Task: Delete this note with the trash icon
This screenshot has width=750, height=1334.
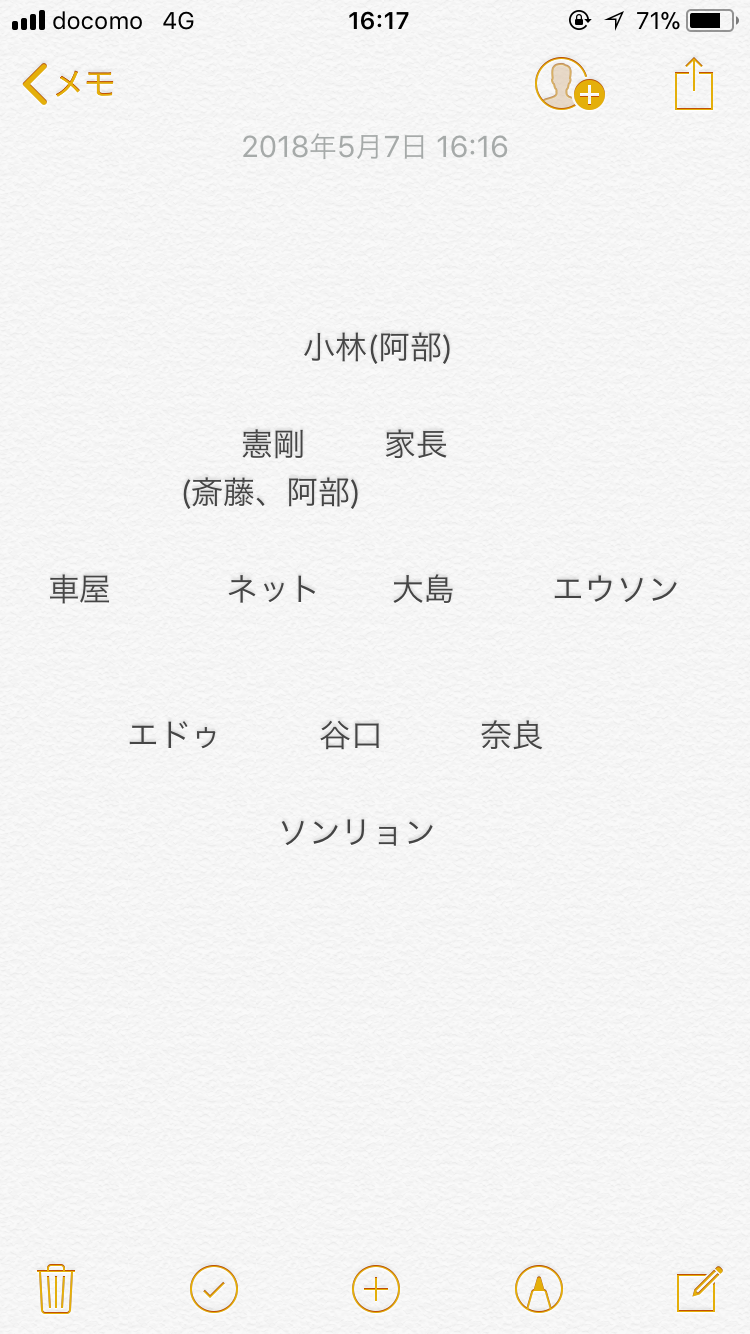Action: 56,1289
